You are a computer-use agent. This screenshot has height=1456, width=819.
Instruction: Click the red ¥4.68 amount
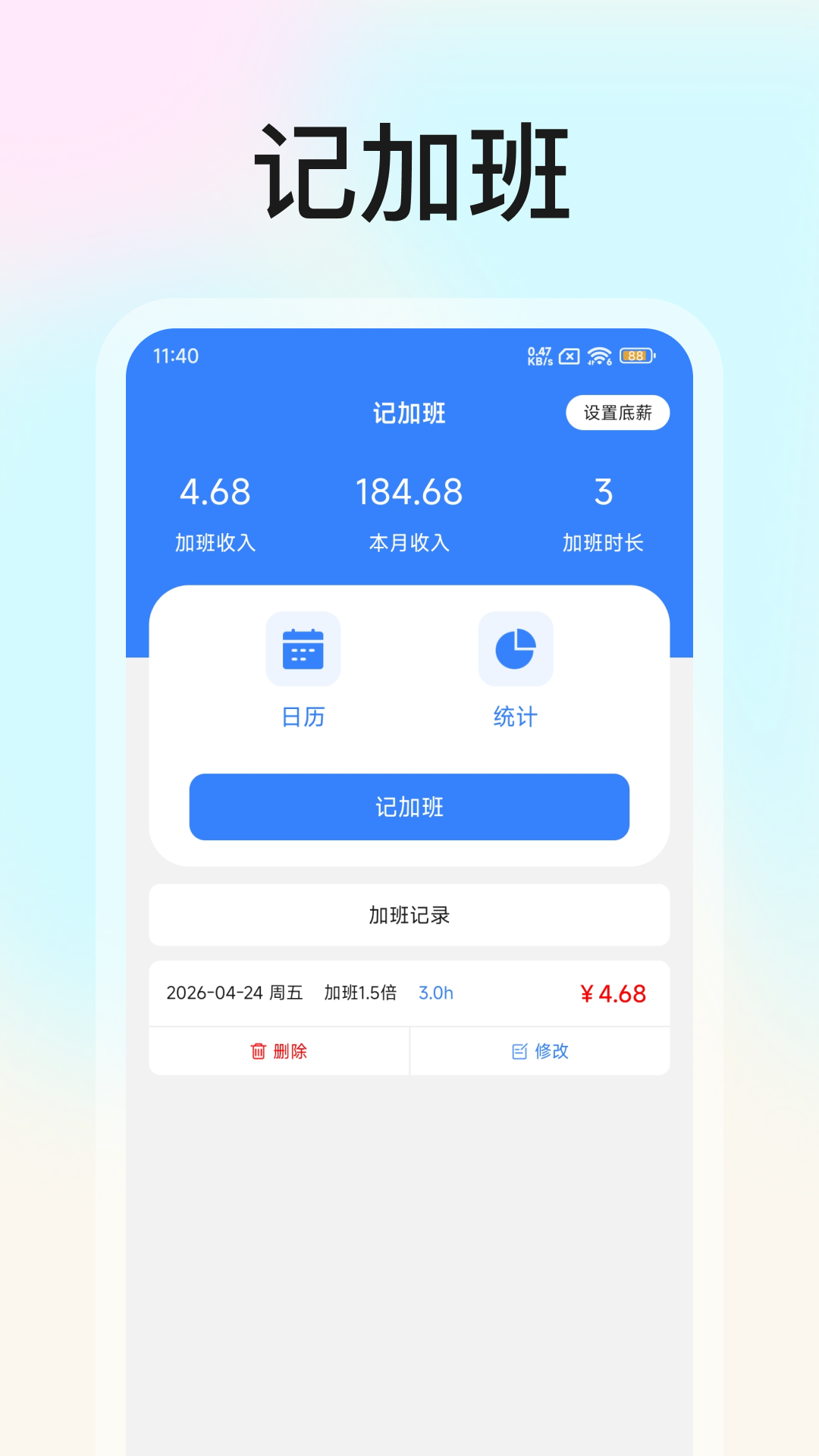614,993
